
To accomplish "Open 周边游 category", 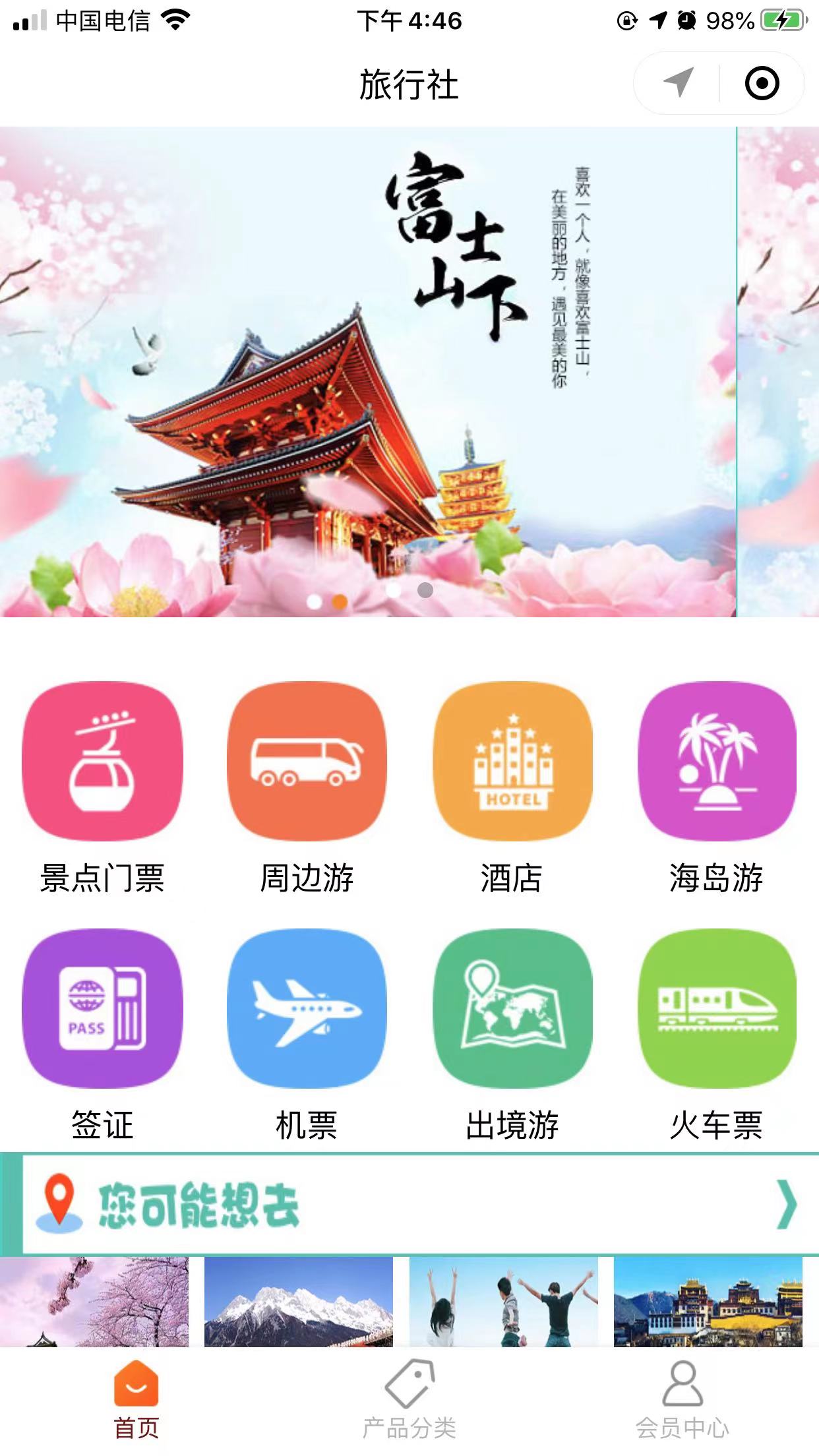I will tap(307, 762).
